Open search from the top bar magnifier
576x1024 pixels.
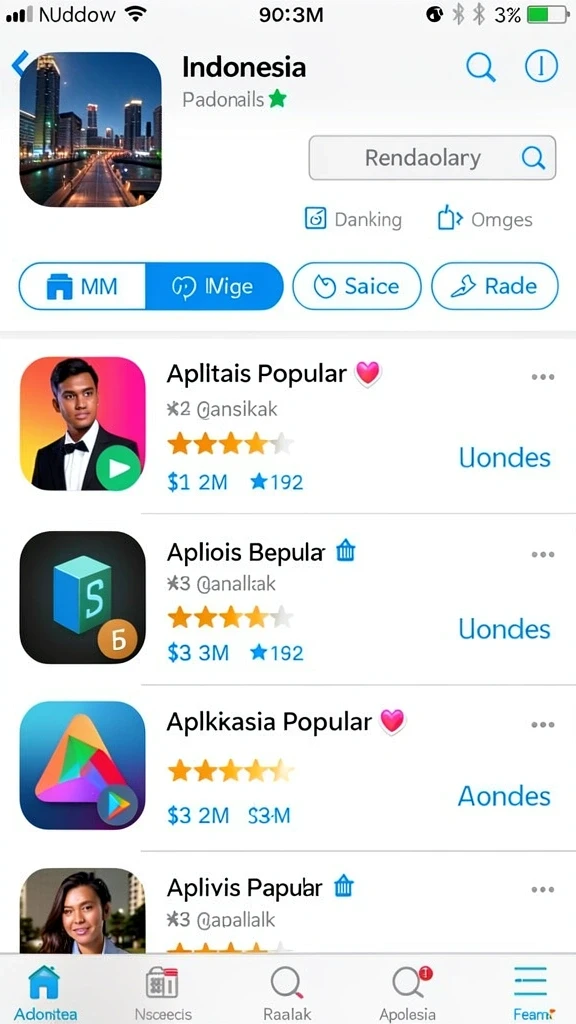click(481, 67)
